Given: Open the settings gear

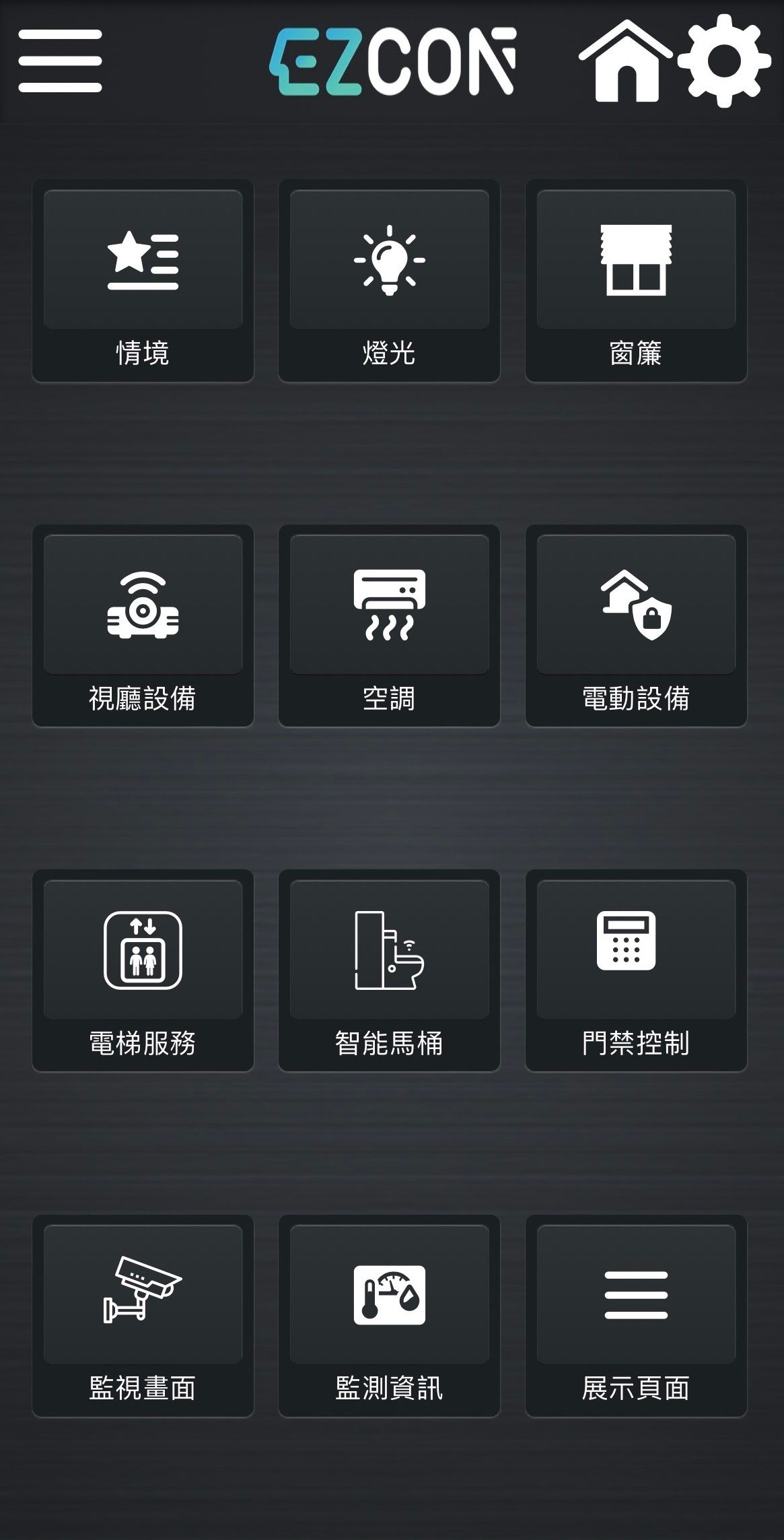Looking at the screenshot, I should pyautogui.click(x=723, y=61).
